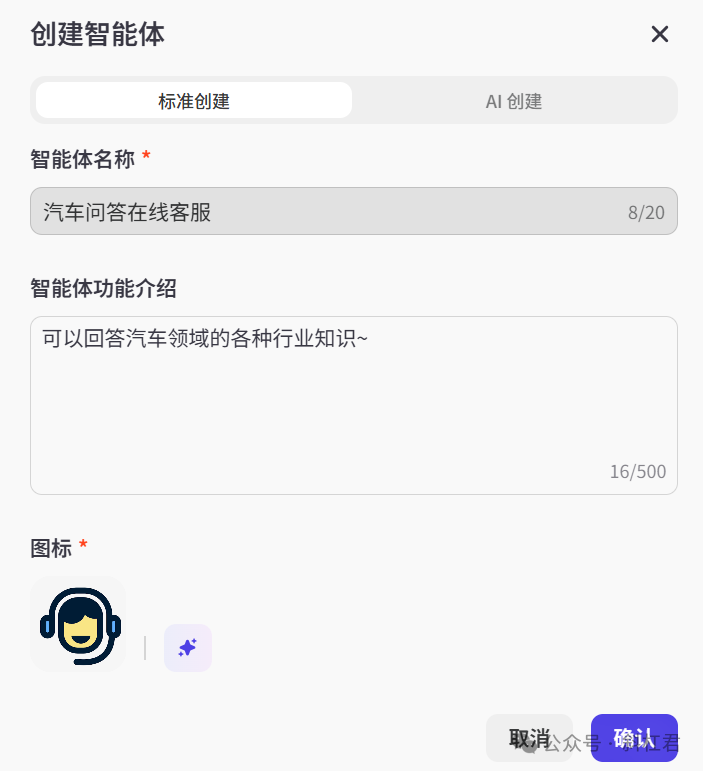Change the customer service avatar icon

click(x=78, y=624)
